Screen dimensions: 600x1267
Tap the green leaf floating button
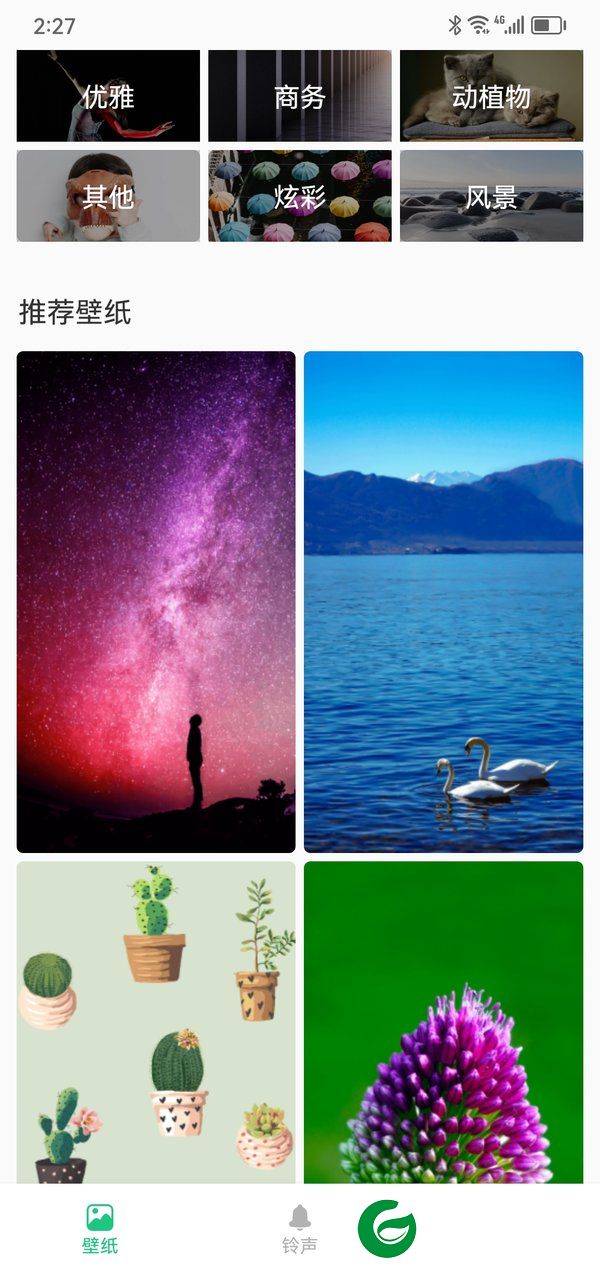387,1228
